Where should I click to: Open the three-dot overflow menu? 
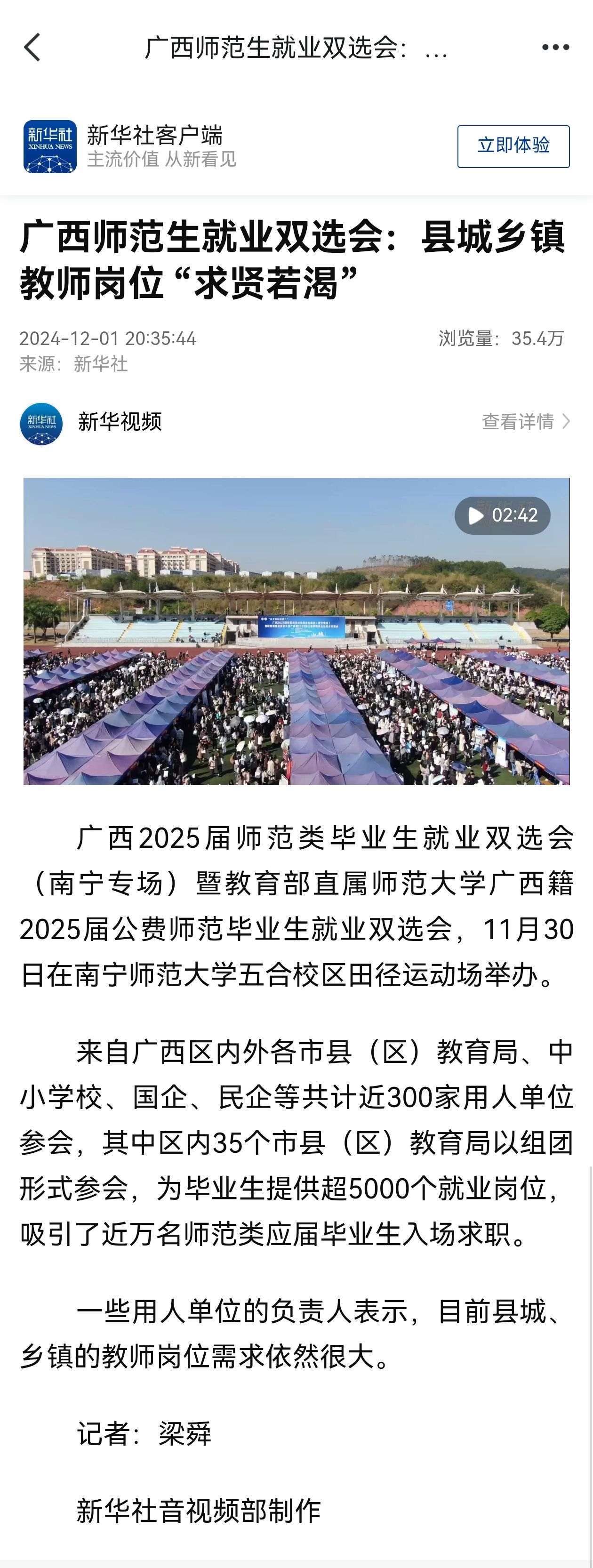(x=555, y=48)
